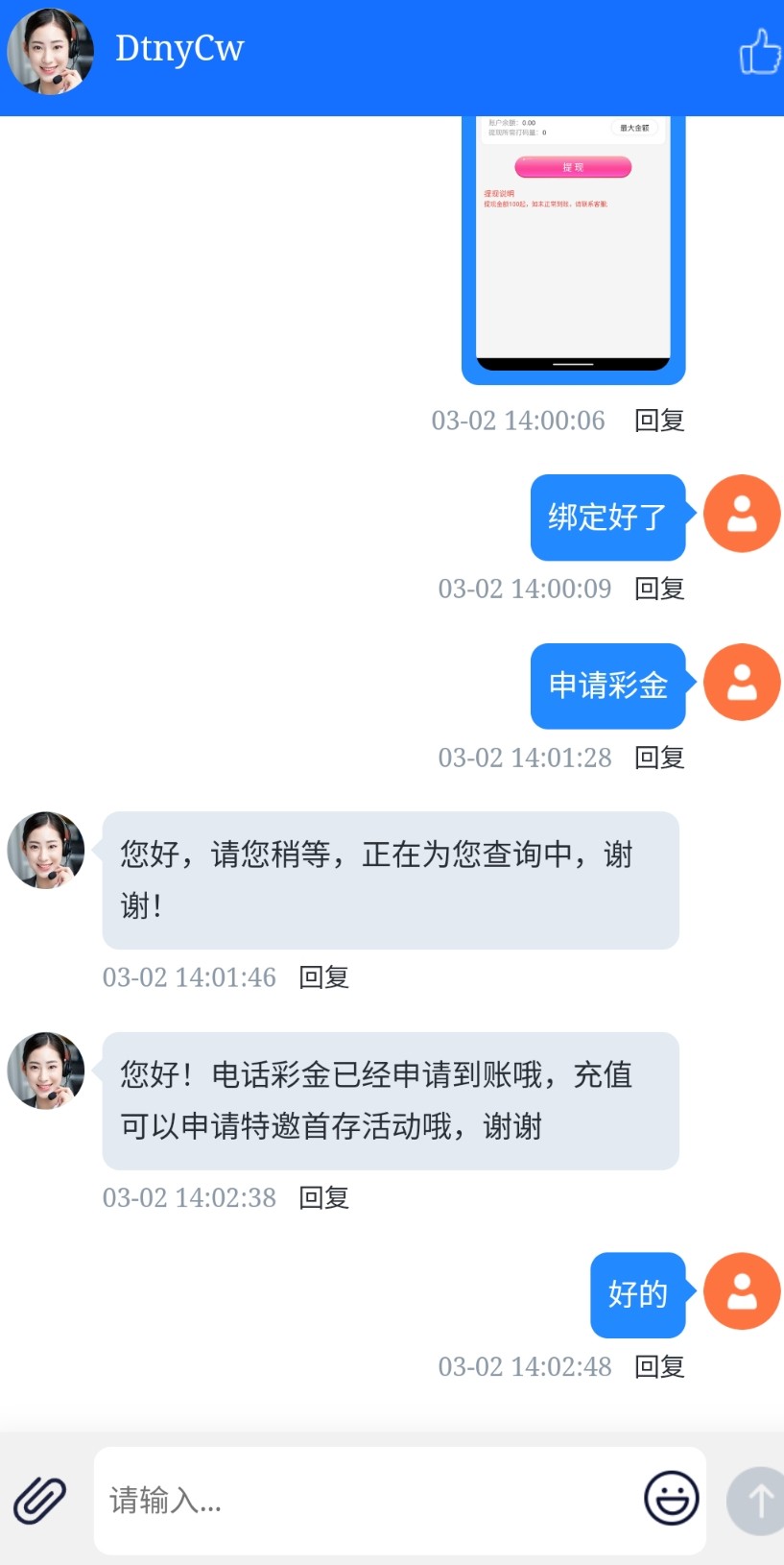
Task: Open agent DtnyCw's avatar in header
Action: [x=50, y=52]
